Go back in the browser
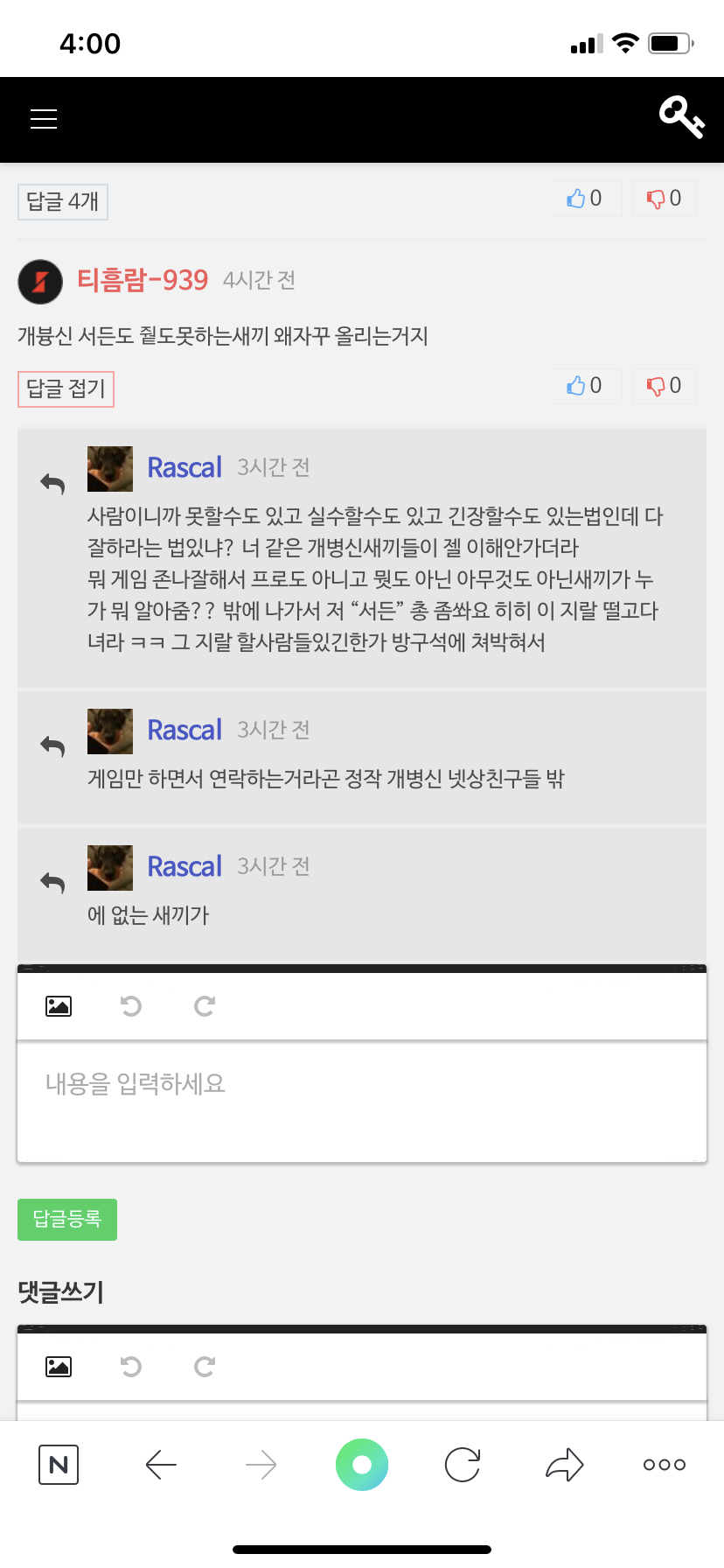Image resolution: width=724 pixels, height=1568 pixels. click(161, 1465)
